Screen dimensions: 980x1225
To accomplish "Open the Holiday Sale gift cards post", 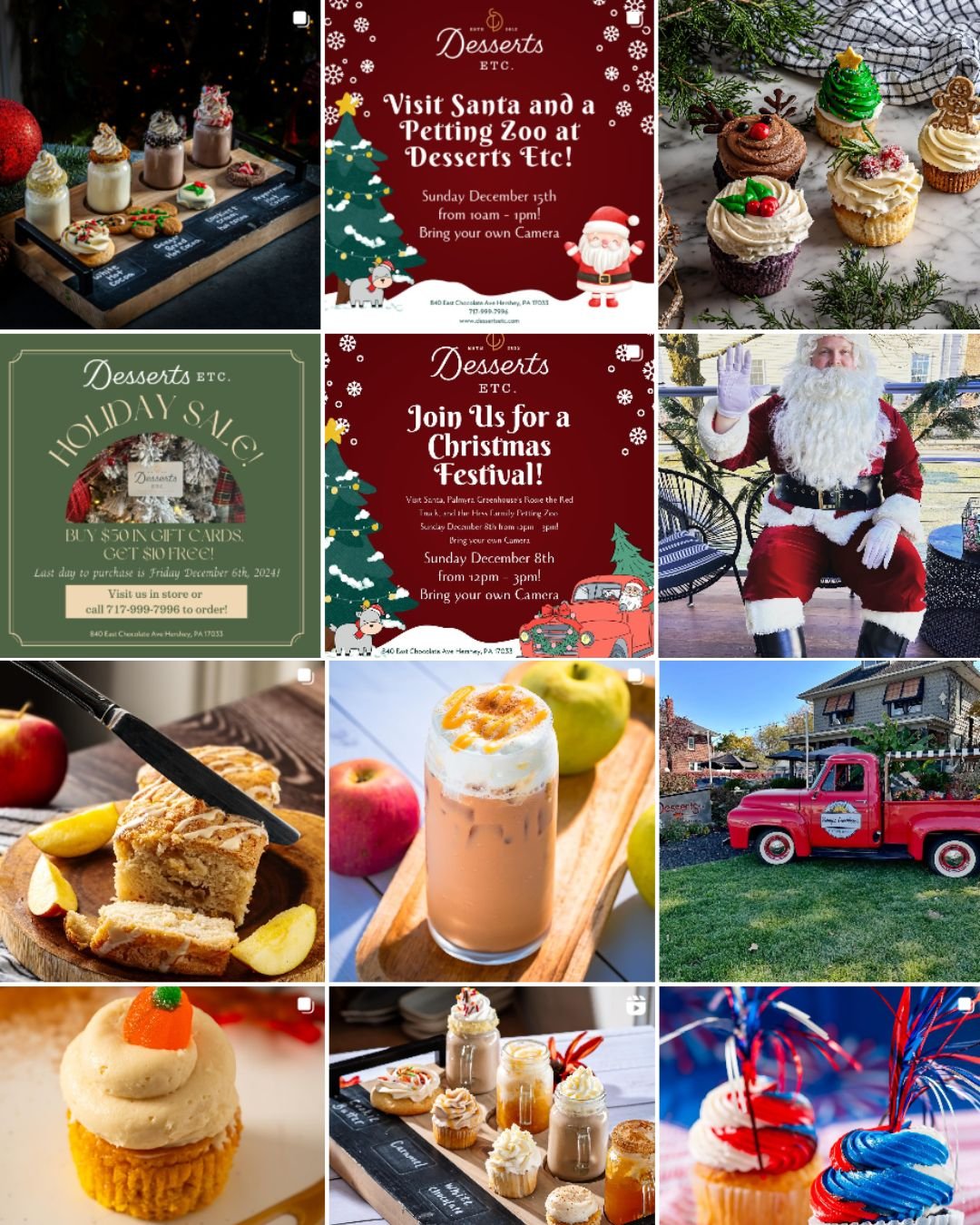I will pos(160,495).
